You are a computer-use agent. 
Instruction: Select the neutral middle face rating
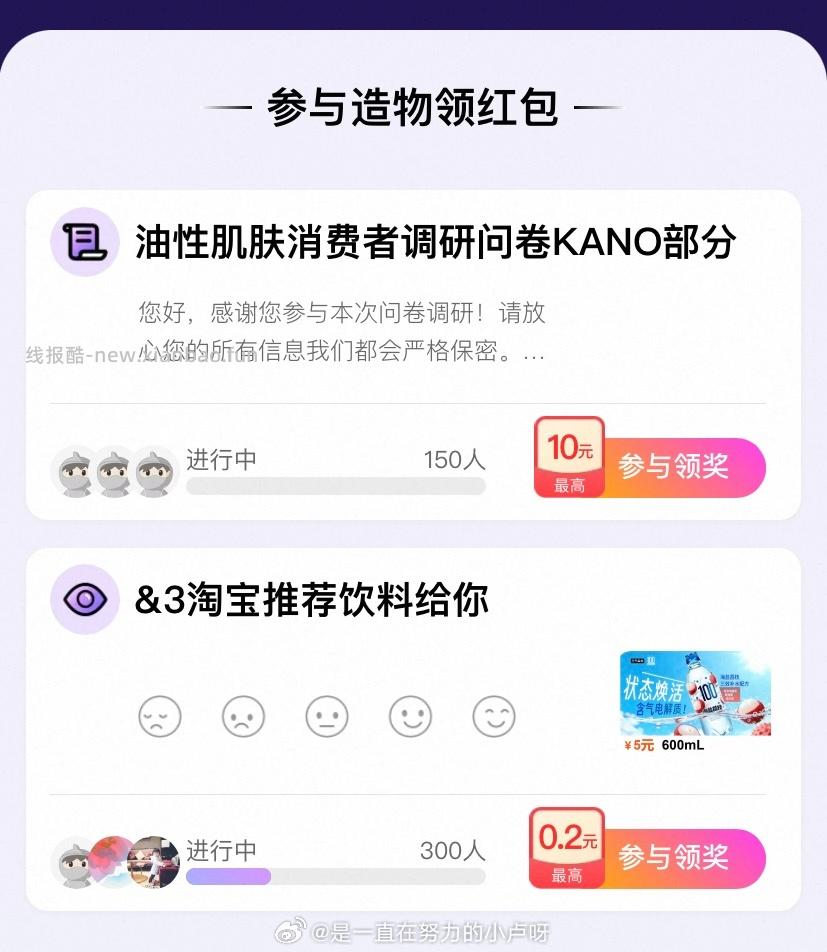click(327, 716)
